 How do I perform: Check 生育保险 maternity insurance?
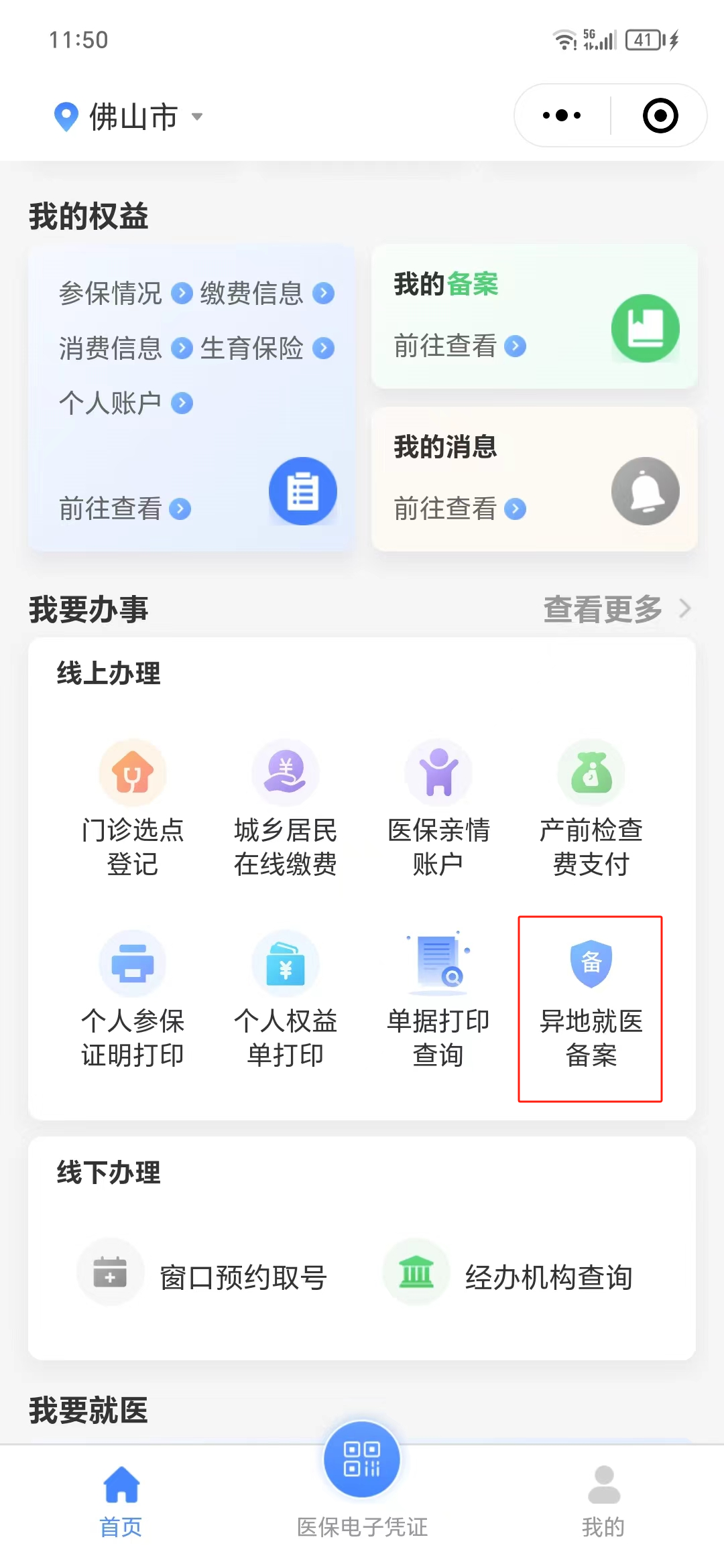[267, 348]
